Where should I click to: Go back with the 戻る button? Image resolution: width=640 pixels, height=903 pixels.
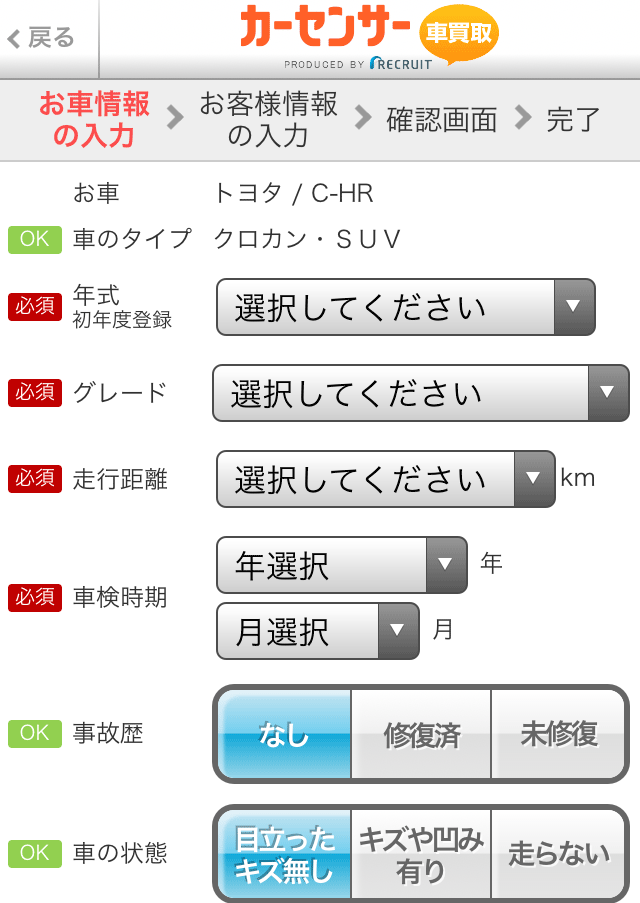pos(42,39)
